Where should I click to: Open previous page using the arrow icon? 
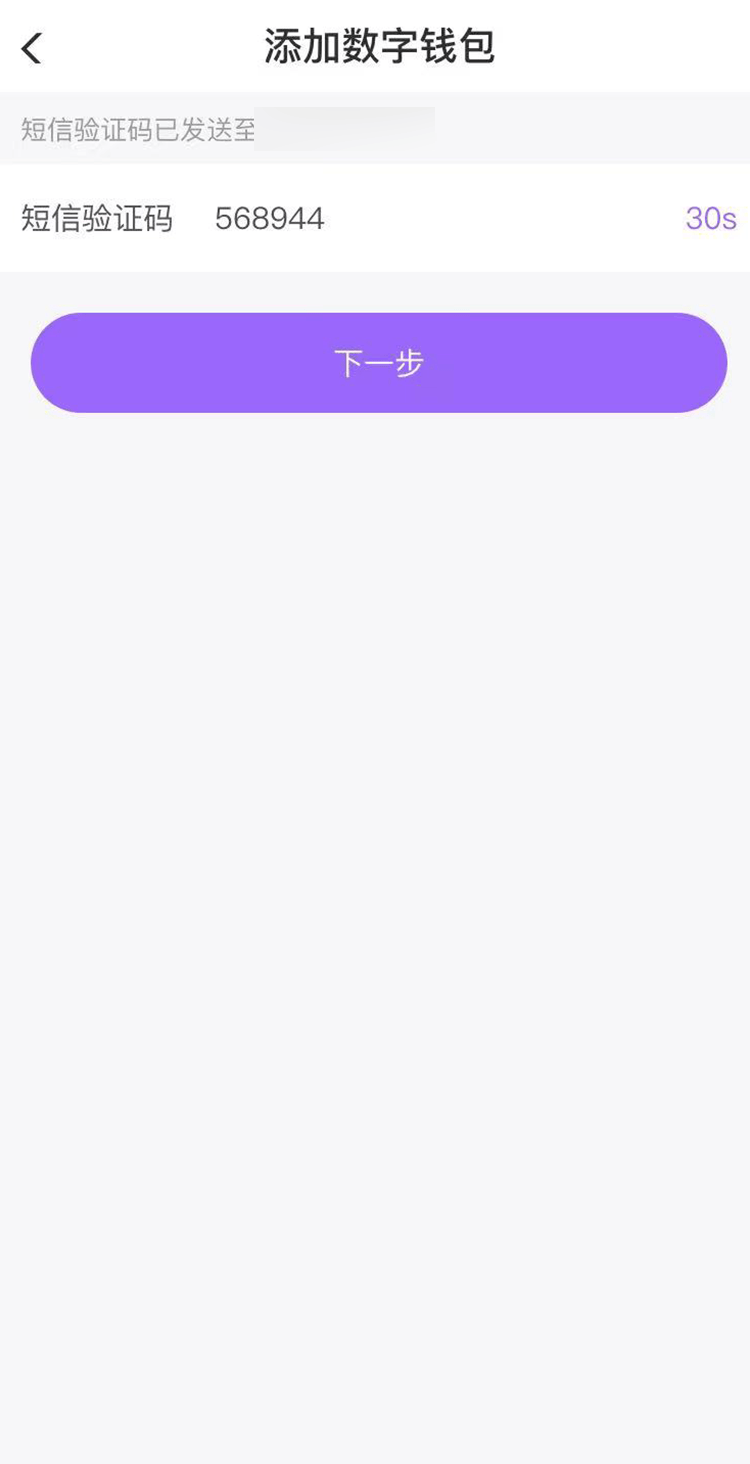coord(30,47)
